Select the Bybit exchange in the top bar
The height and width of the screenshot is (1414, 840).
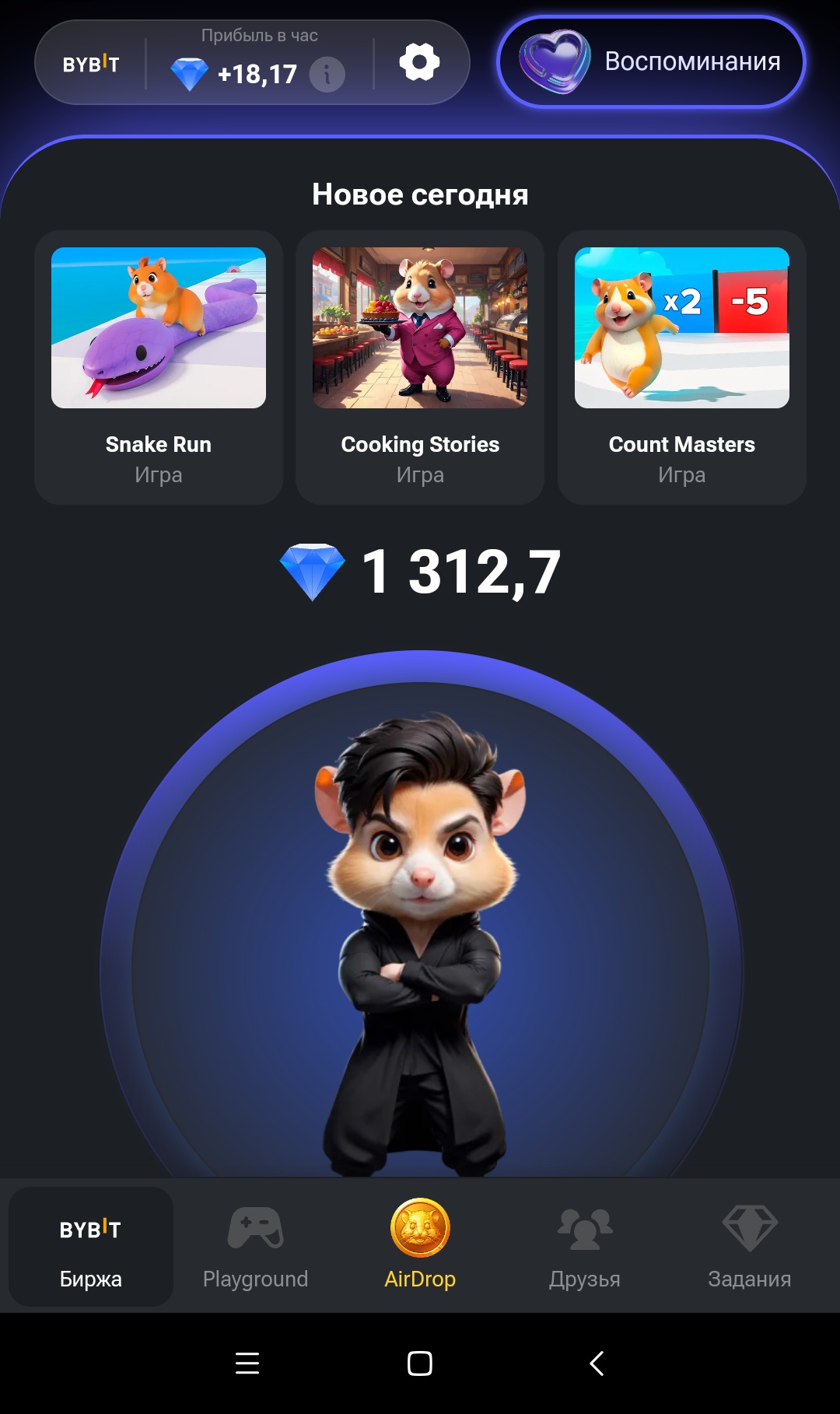[91, 64]
